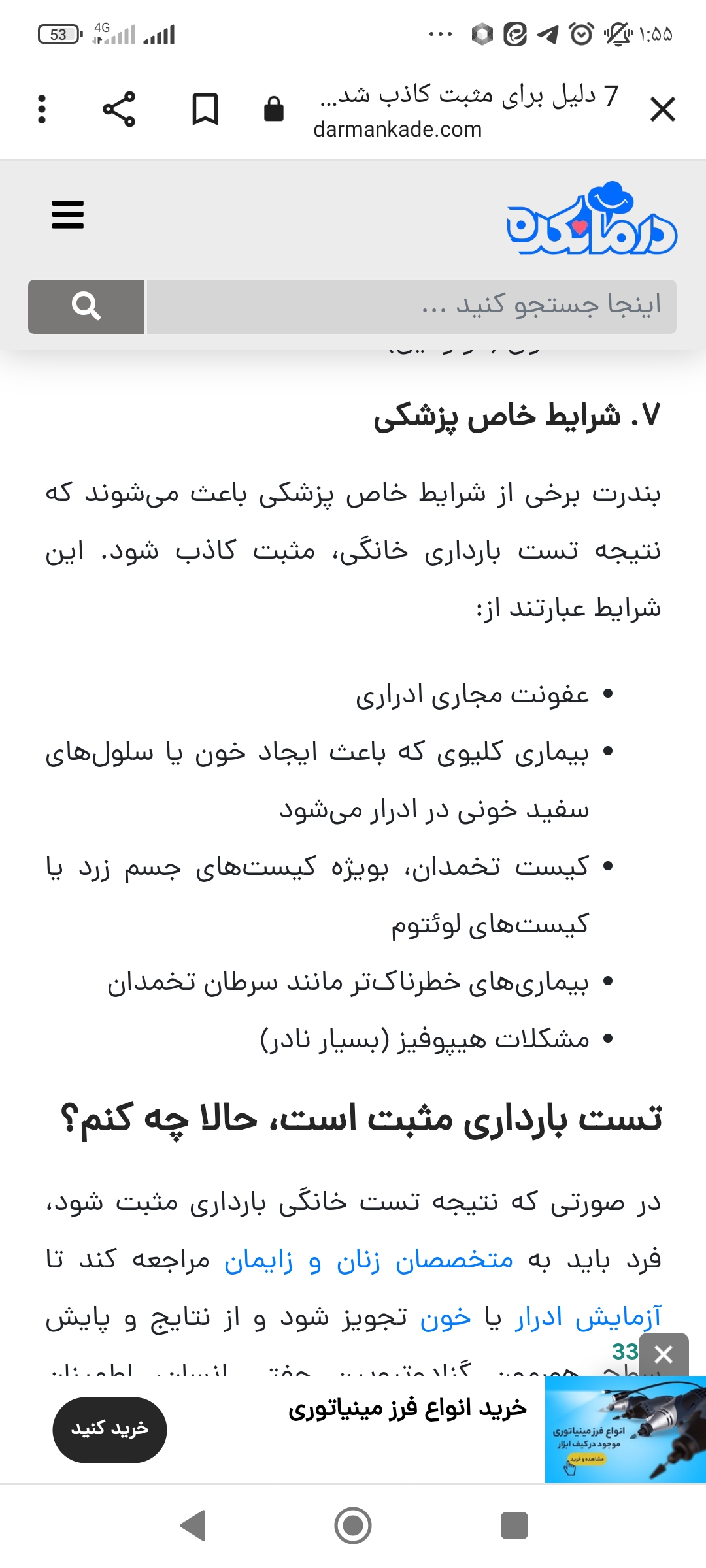The height and width of the screenshot is (1568, 706).
Task: Go to the home screen
Action: [353, 1526]
